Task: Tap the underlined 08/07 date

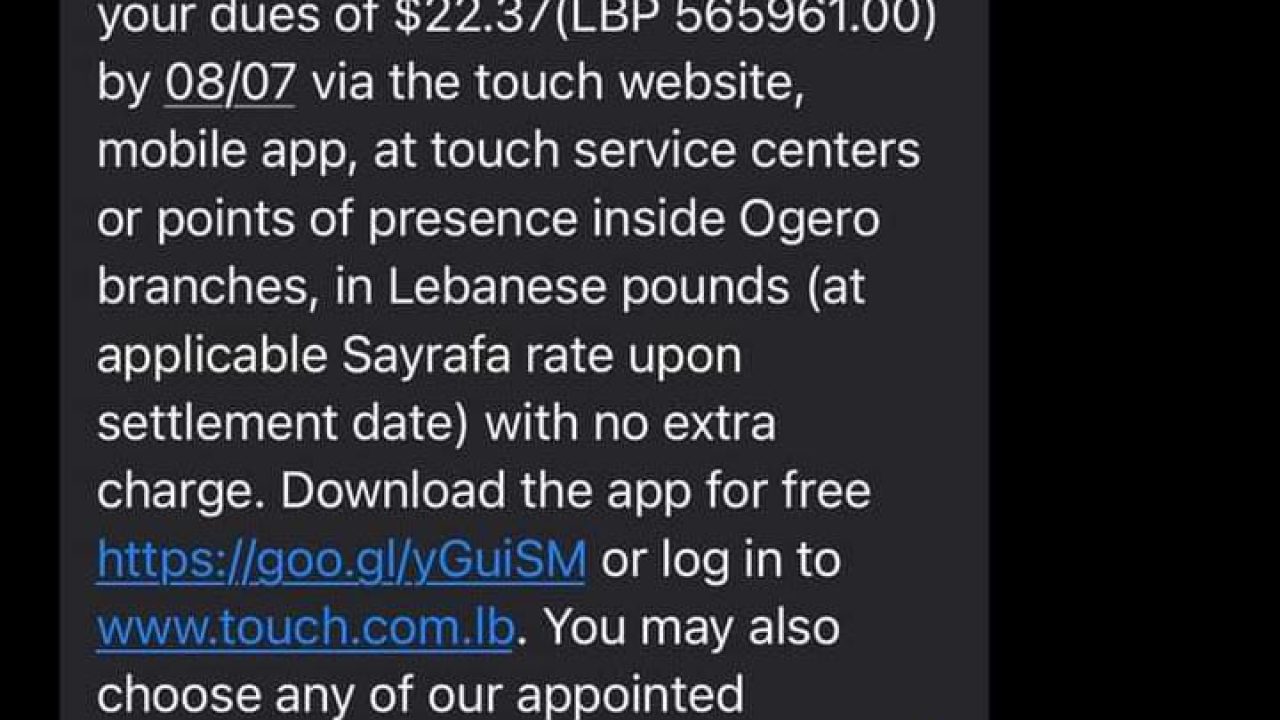Action: (x=230, y=84)
